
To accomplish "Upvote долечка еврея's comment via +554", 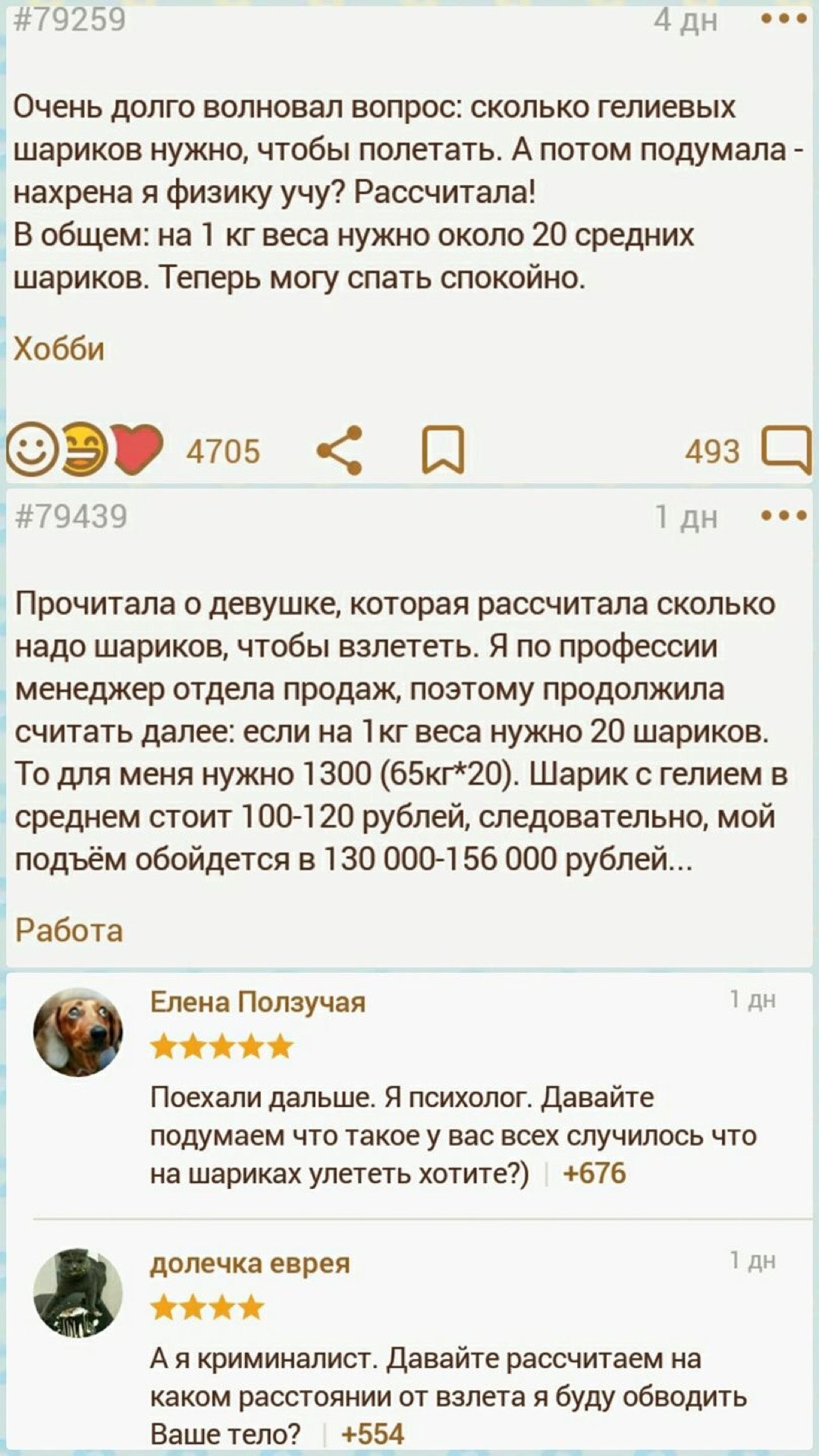I will pos(372,1434).
